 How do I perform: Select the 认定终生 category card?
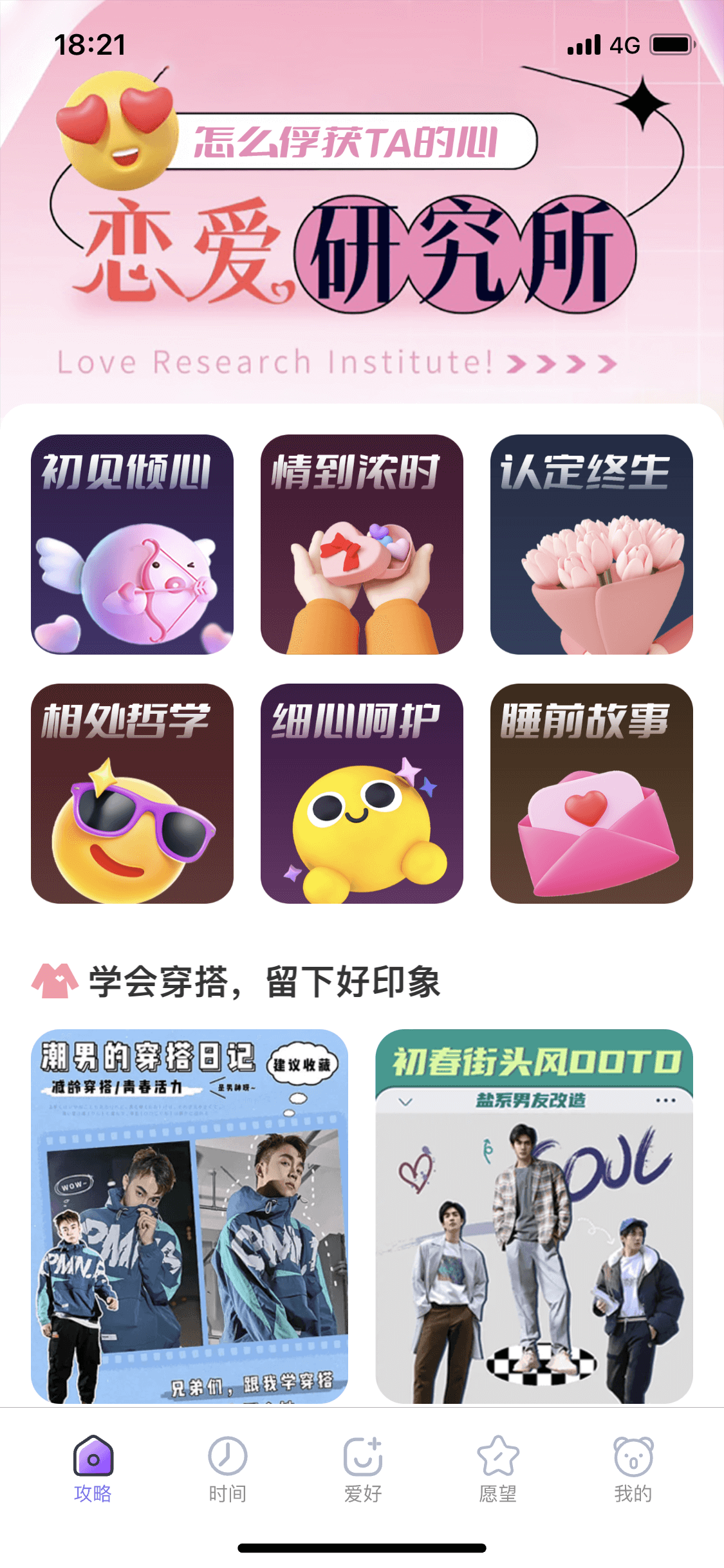coord(591,544)
